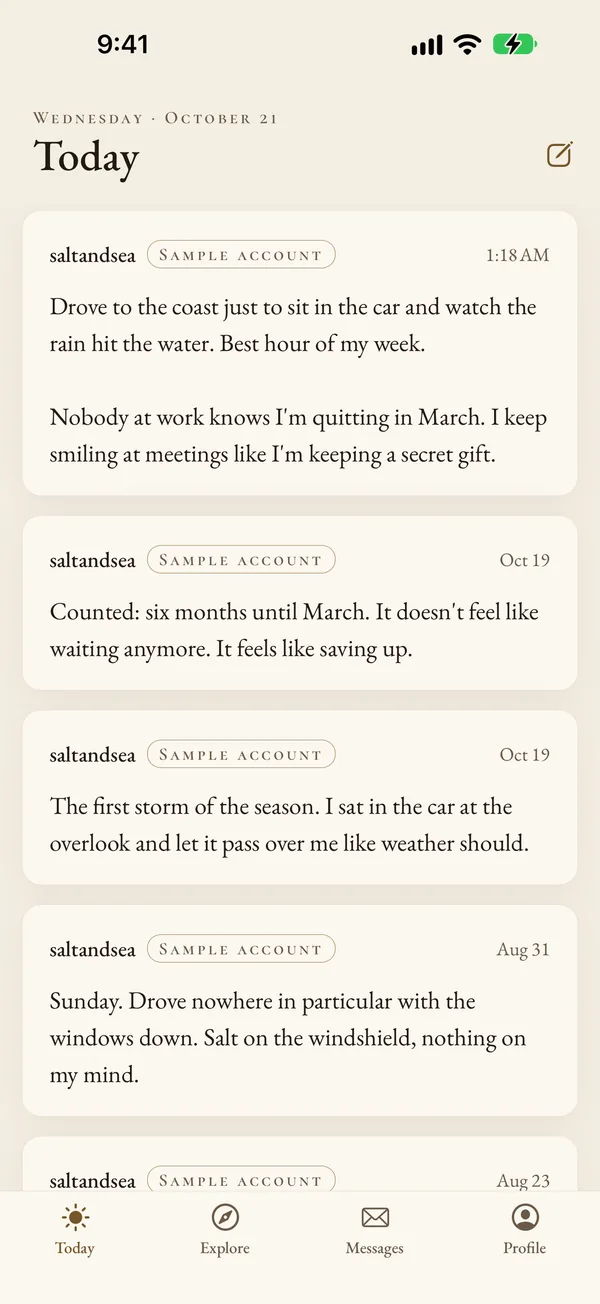Open the first storm of the season post

[x=300, y=797]
